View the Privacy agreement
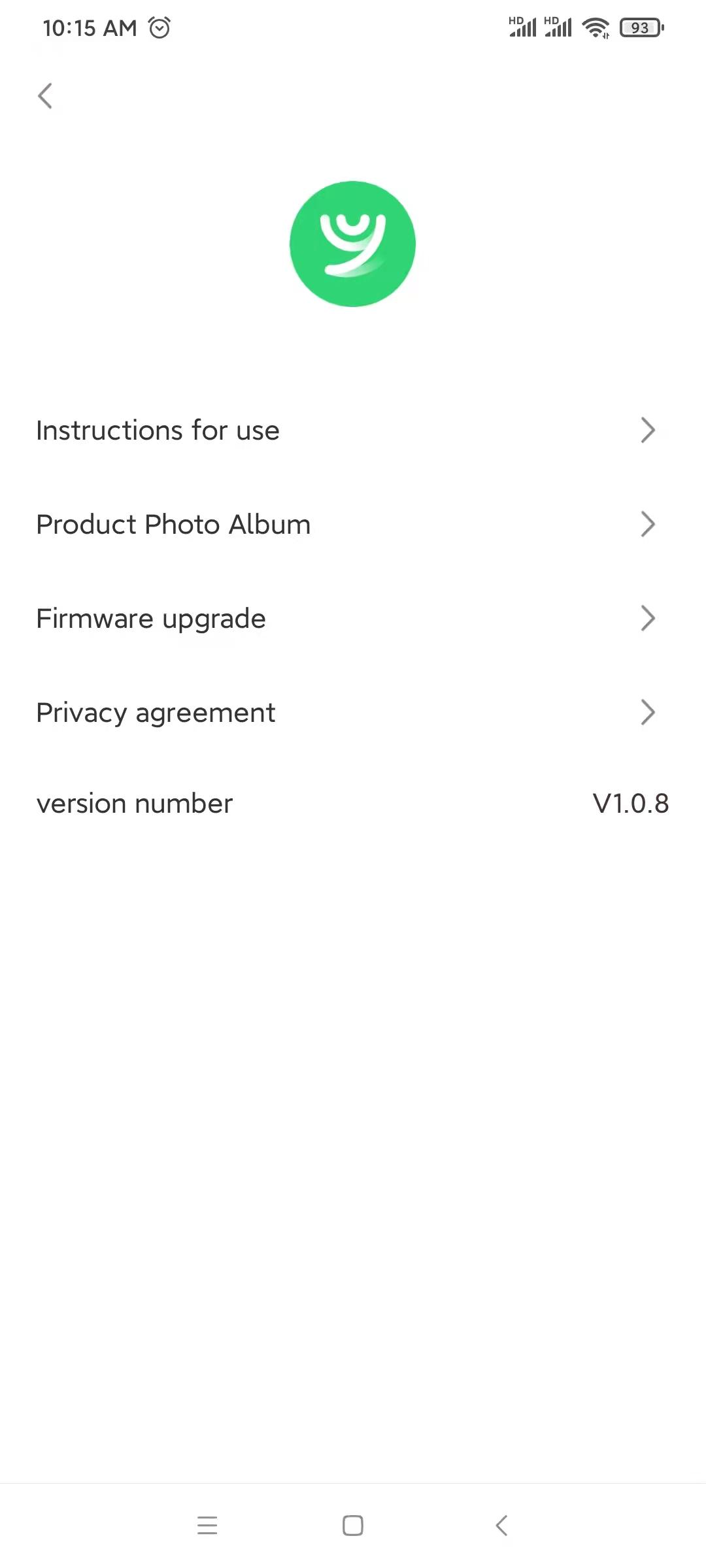The height and width of the screenshot is (1568, 706). tap(353, 713)
